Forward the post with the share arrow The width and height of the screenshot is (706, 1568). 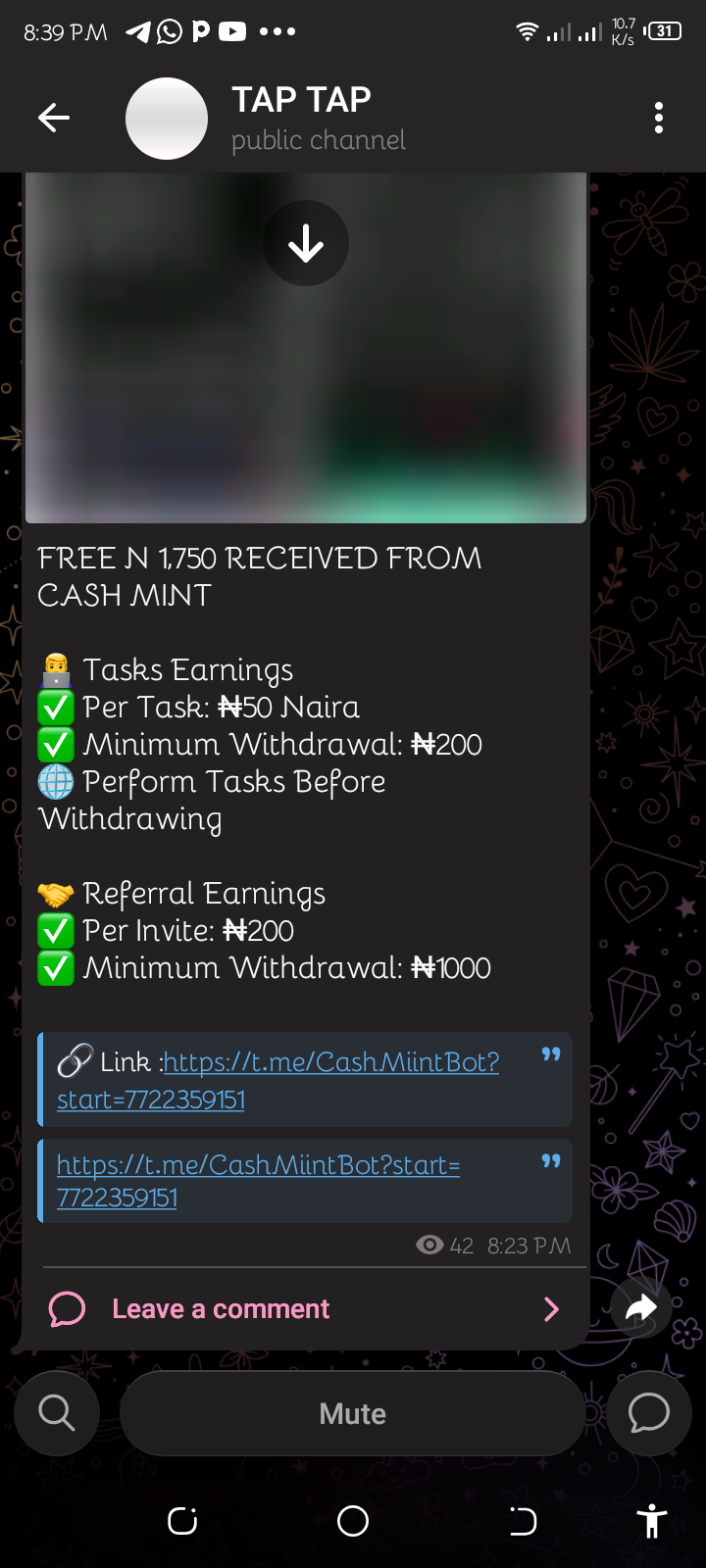pos(640,1307)
